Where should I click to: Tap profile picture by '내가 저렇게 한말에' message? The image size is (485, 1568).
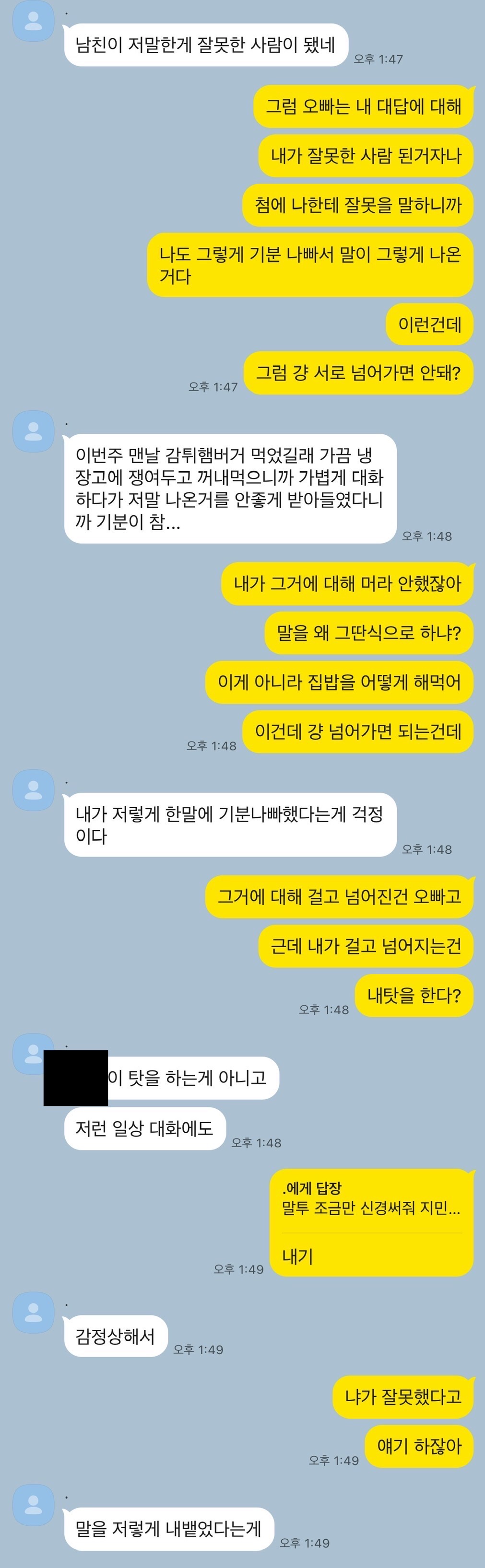pos(33,790)
